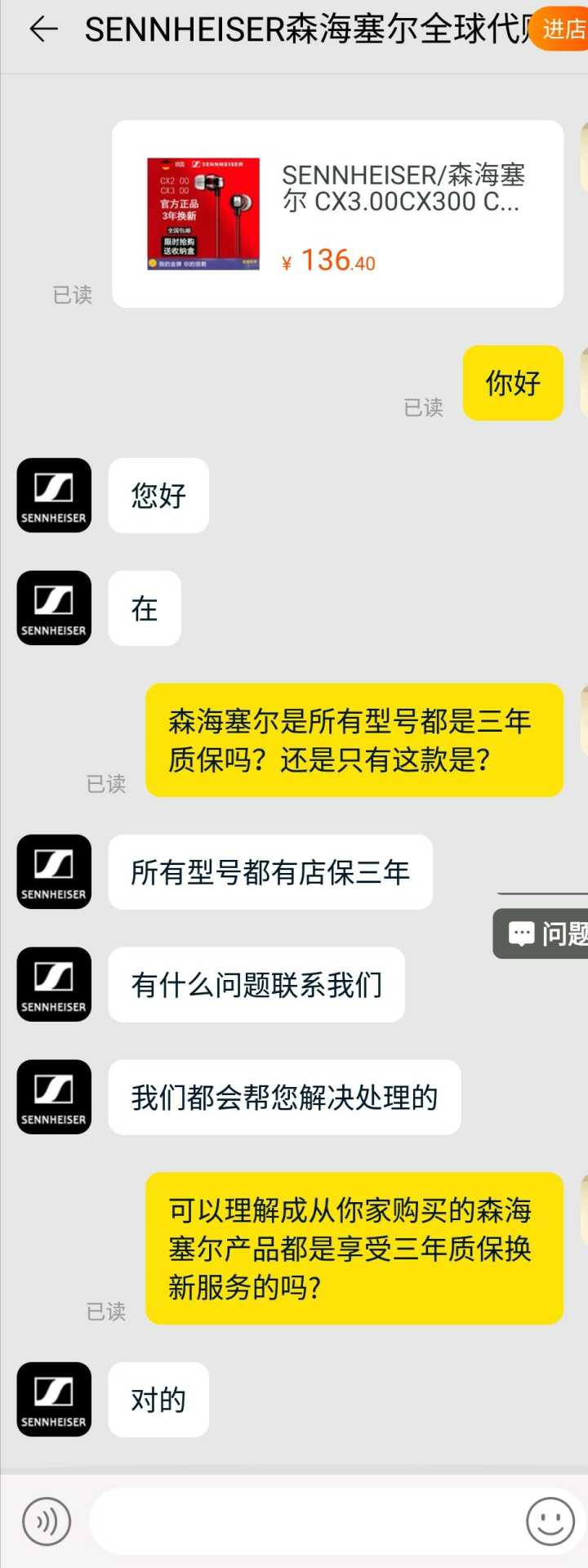Viewport: 588px width, 1568px height.
Task: Open the SENNHEISER CX3.00 product card
Action: (x=337, y=214)
